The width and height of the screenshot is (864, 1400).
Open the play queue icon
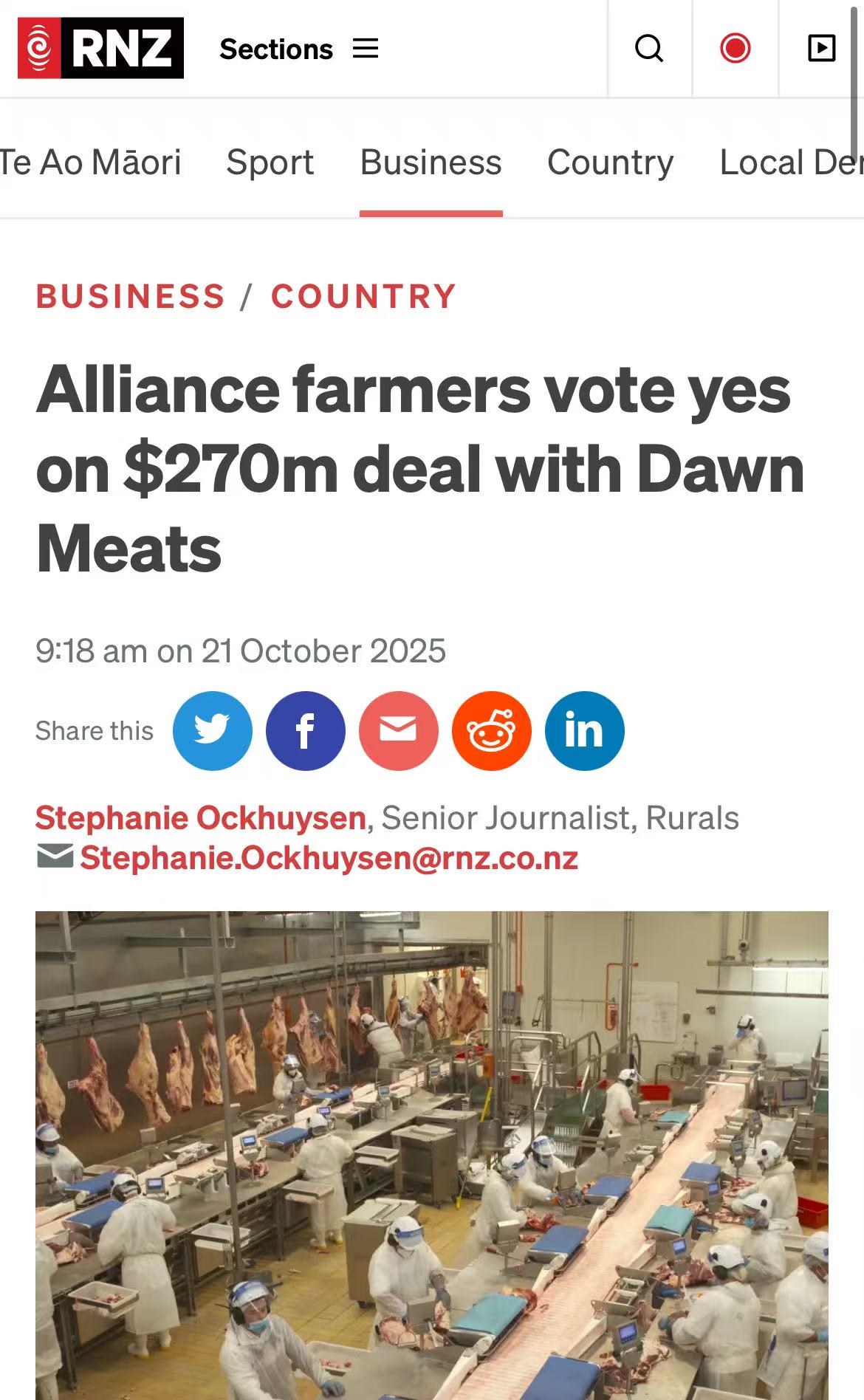821,49
